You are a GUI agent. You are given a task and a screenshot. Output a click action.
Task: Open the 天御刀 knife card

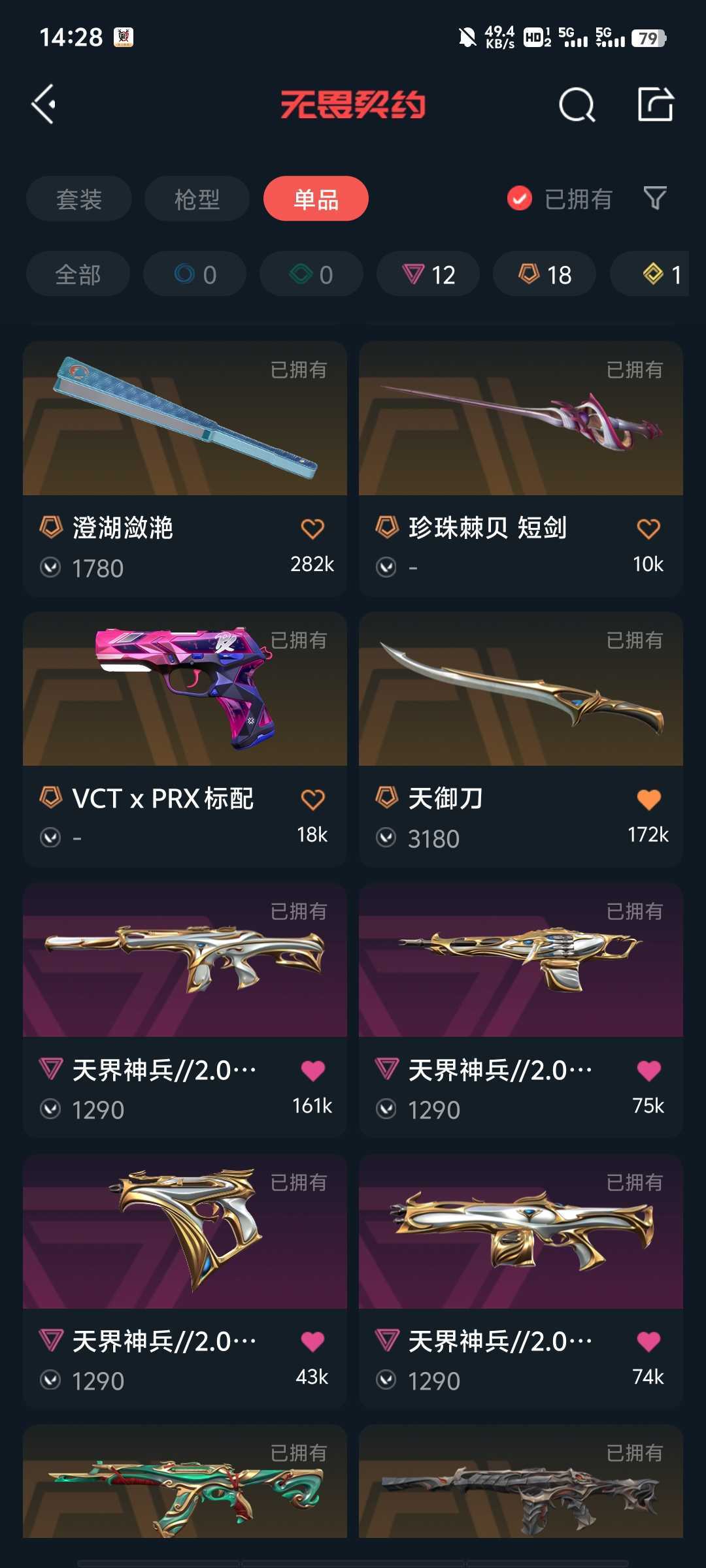(521, 740)
